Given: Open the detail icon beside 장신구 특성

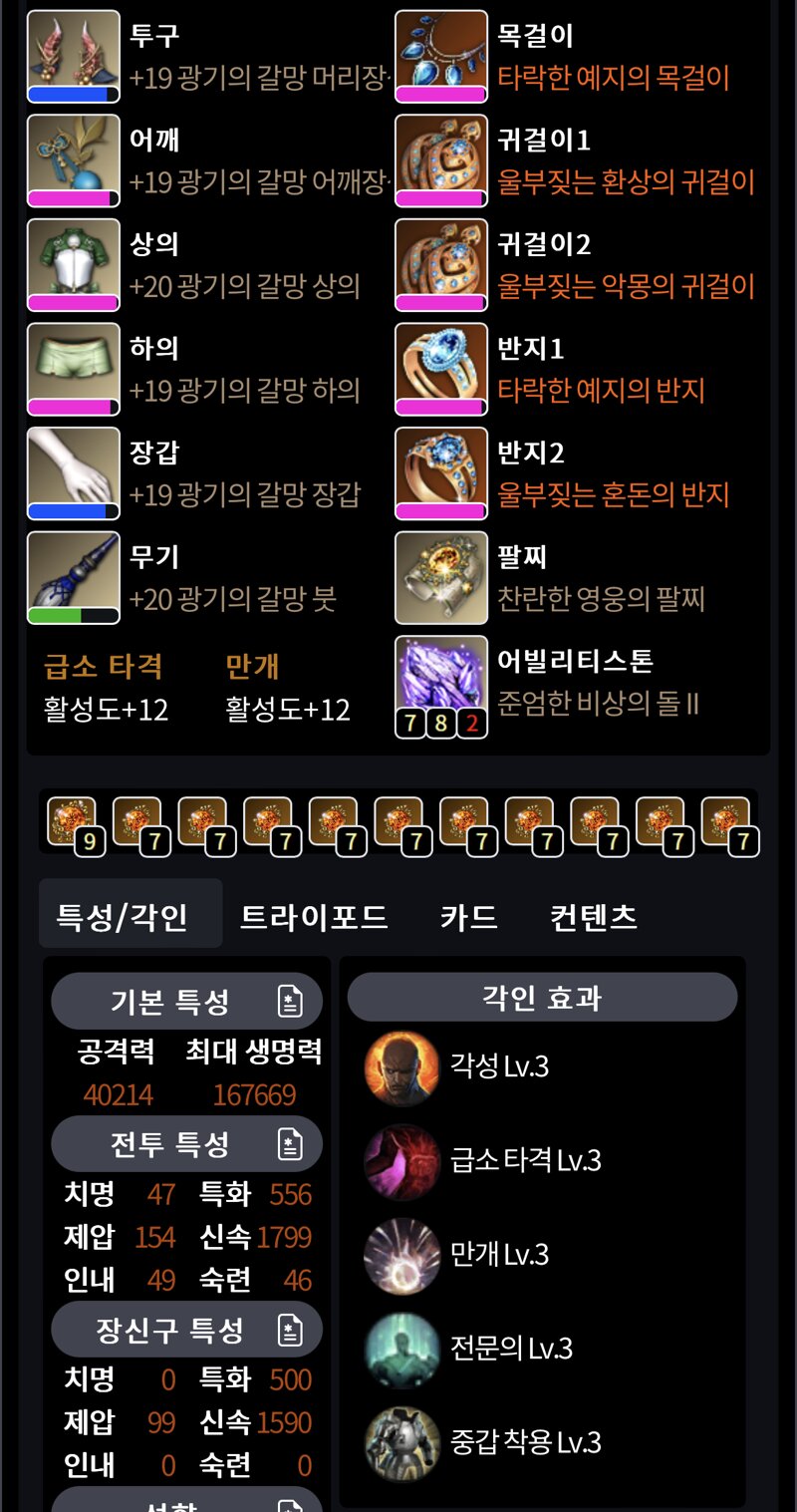Looking at the screenshot, I should [x=290, y=1330].
